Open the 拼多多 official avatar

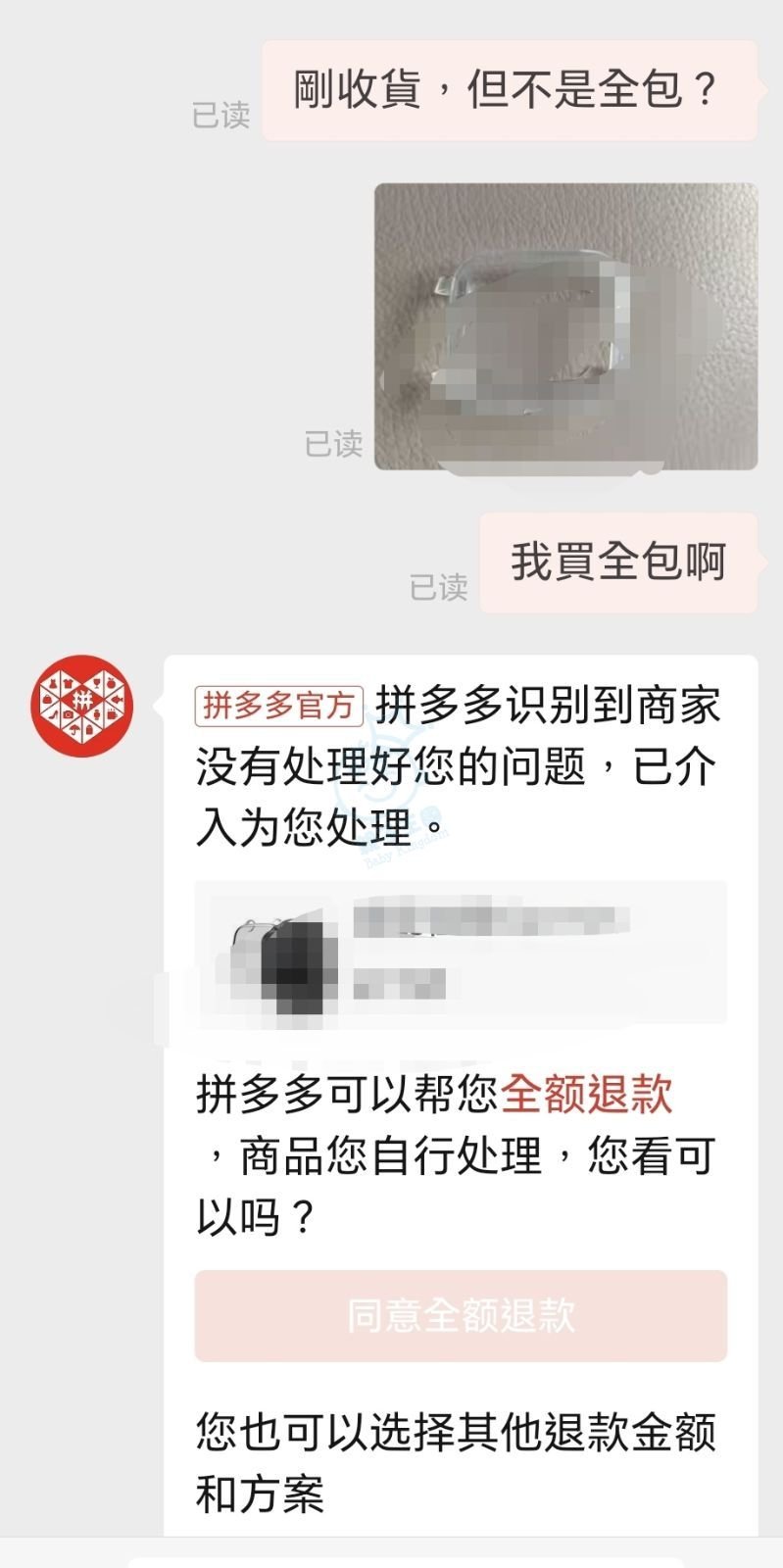point(82,706)
